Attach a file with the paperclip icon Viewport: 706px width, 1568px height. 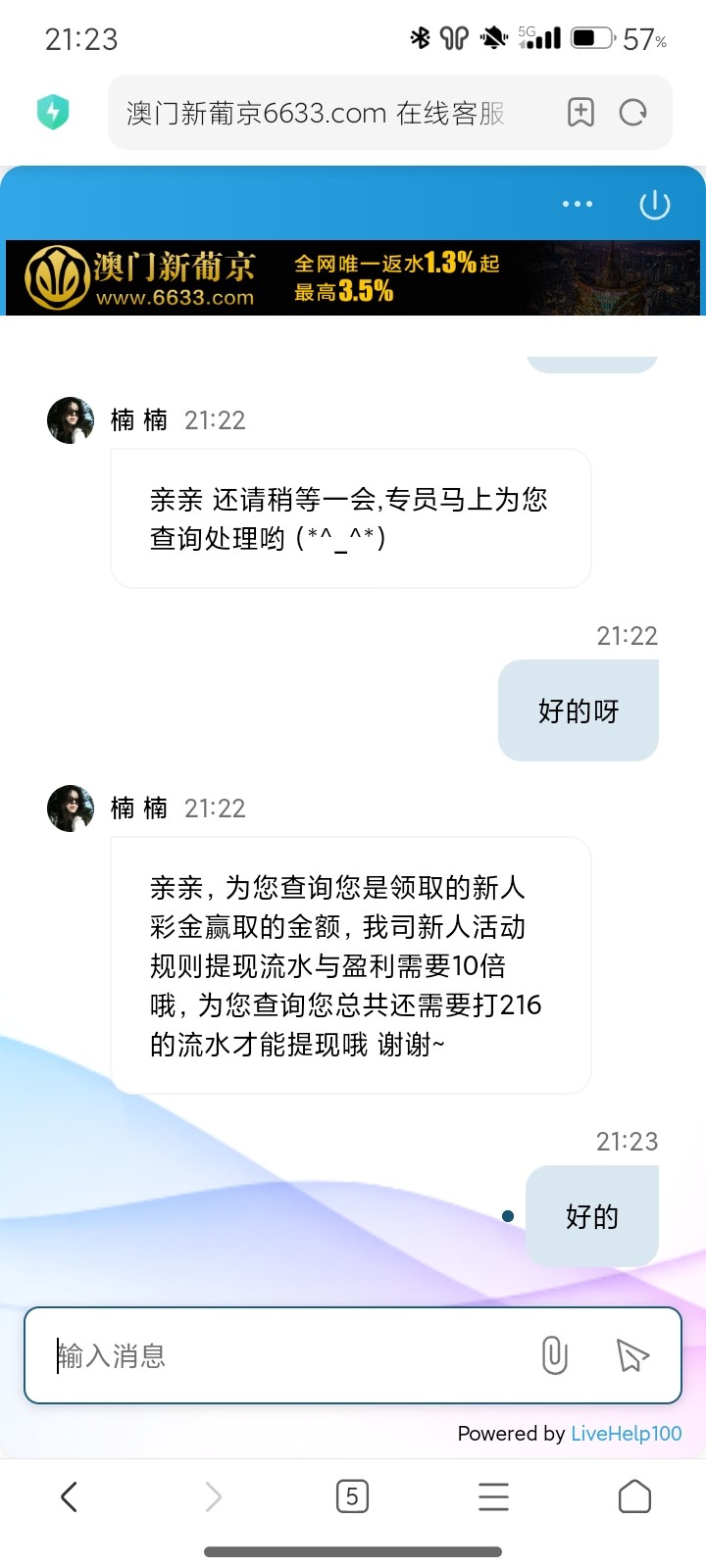point(554,1355)
